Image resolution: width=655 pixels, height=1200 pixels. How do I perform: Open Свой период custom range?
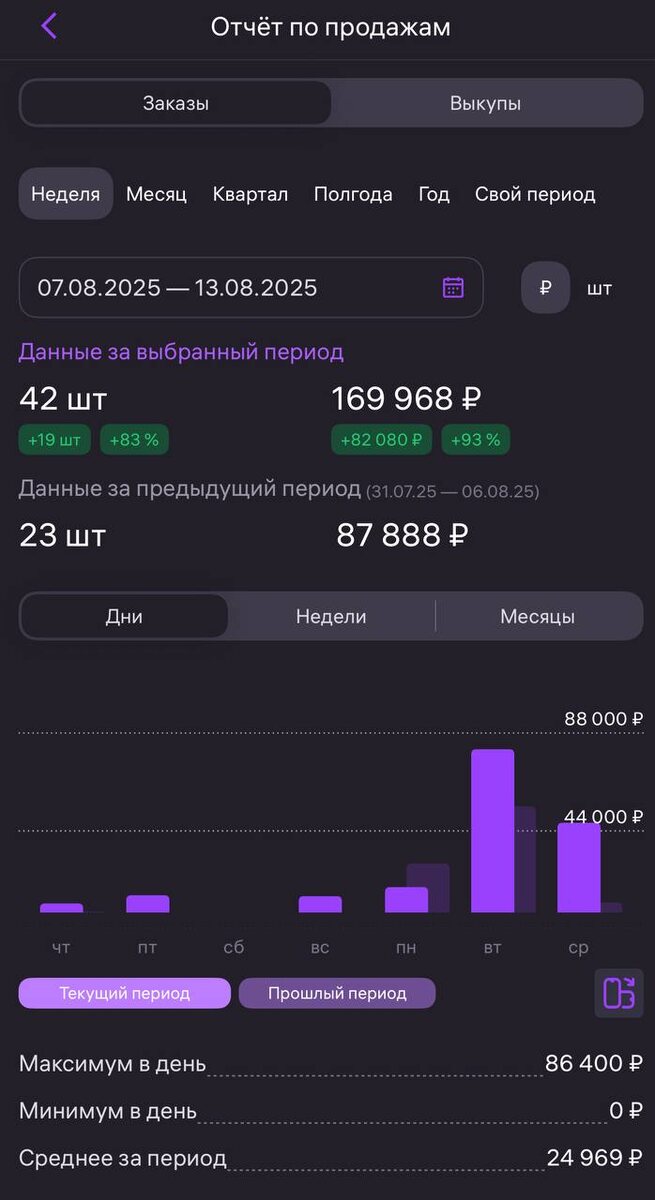coord(535,194)
